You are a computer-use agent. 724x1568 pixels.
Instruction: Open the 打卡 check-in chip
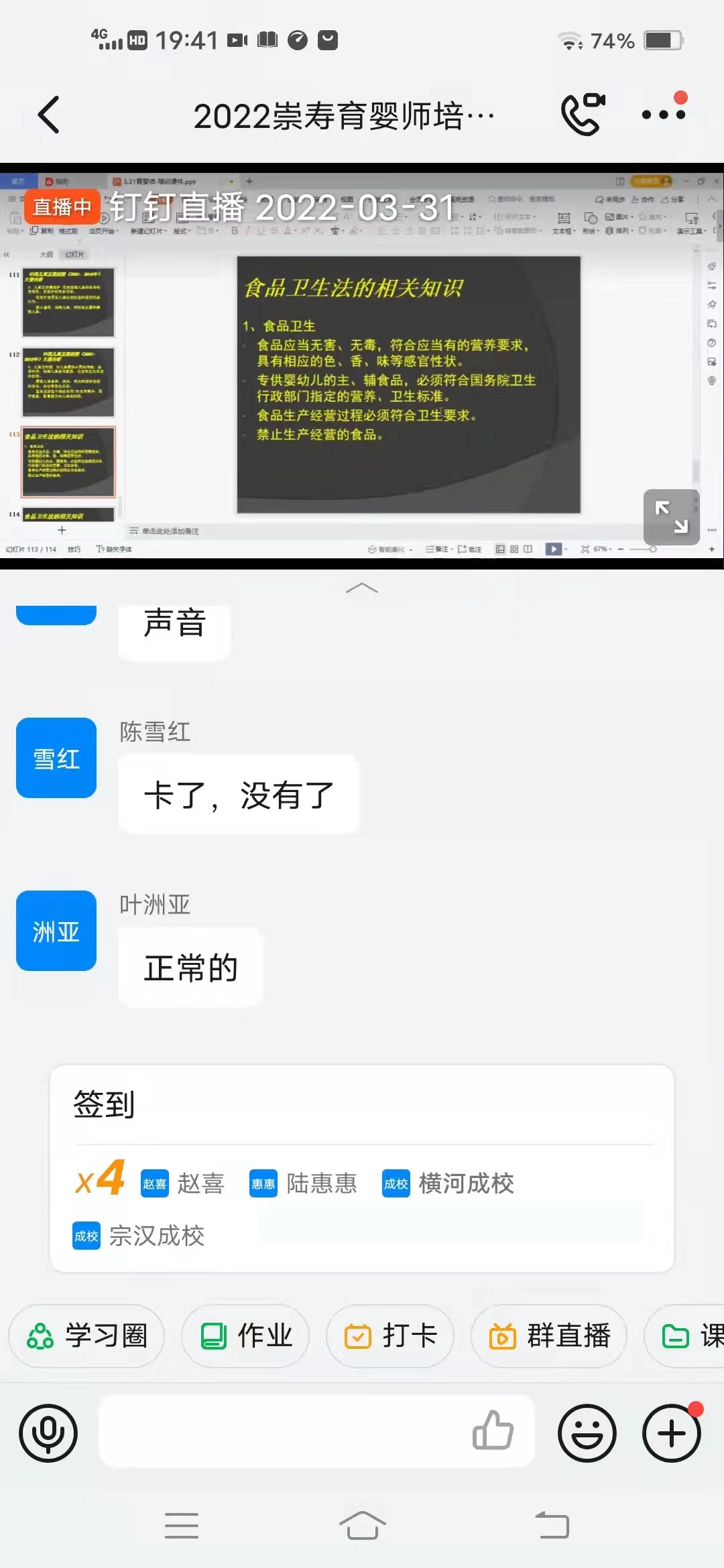pyautogui.click(x=390, y=1336)
